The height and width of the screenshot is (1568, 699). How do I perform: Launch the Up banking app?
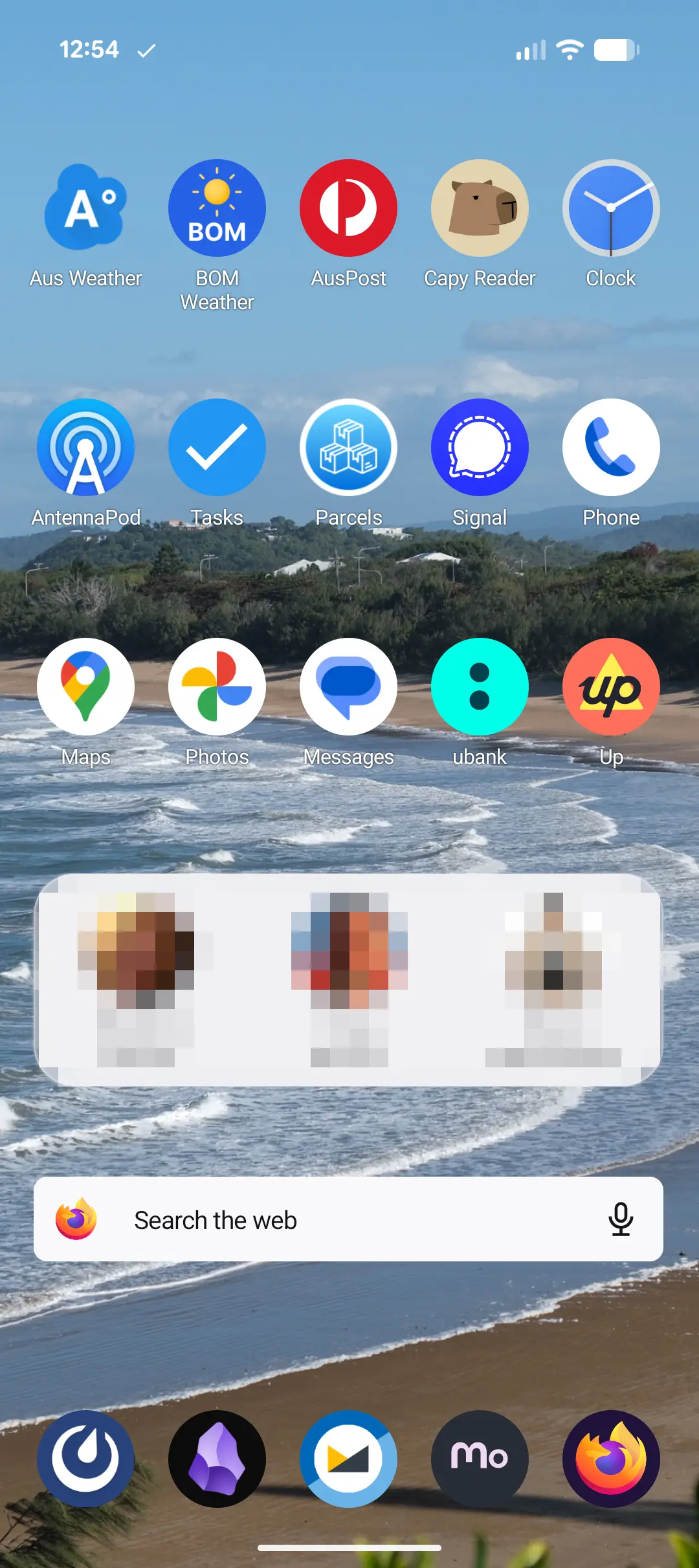pos(611,687)
